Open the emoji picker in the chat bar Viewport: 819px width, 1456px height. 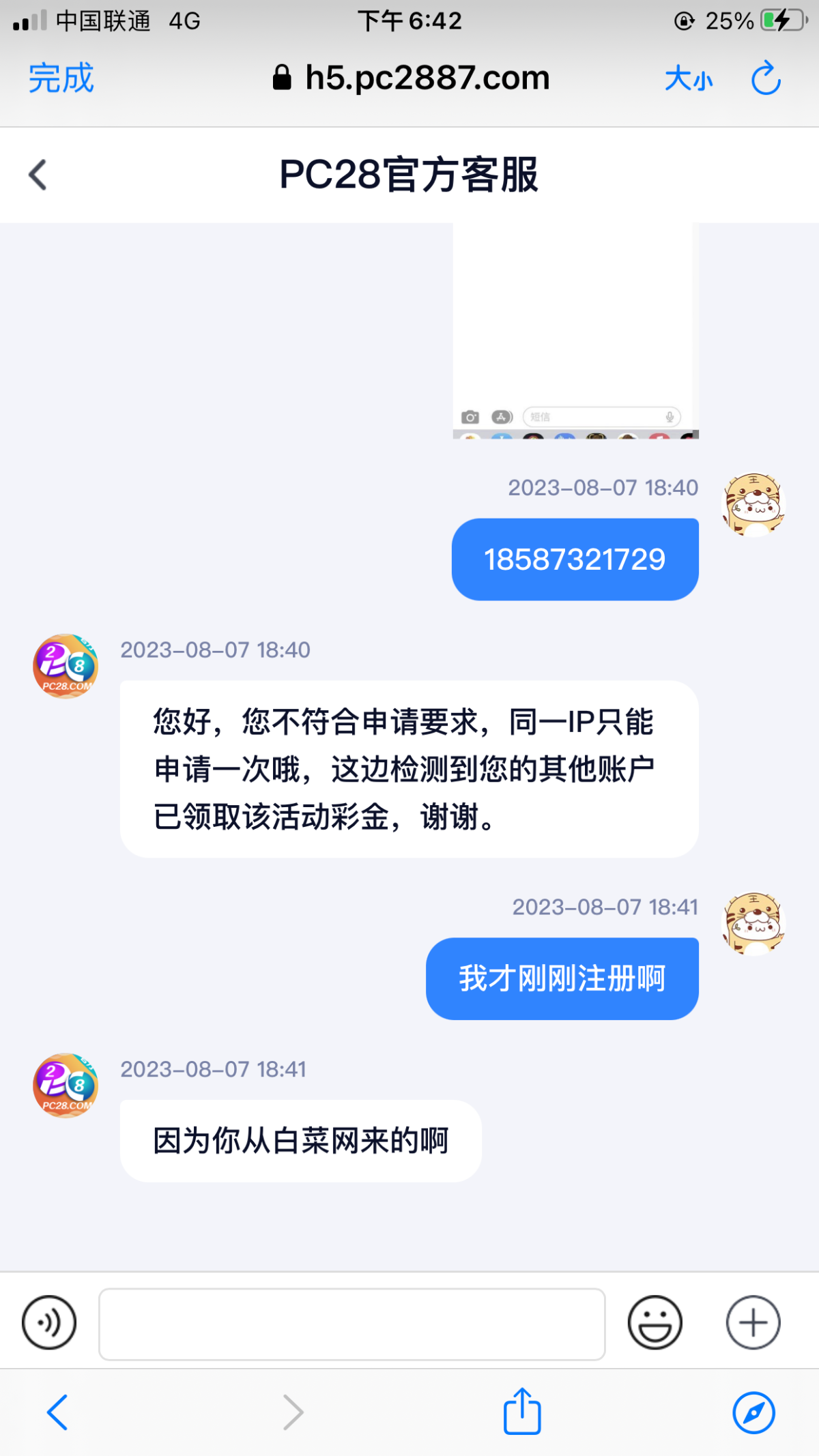[x=655, y=1322]
